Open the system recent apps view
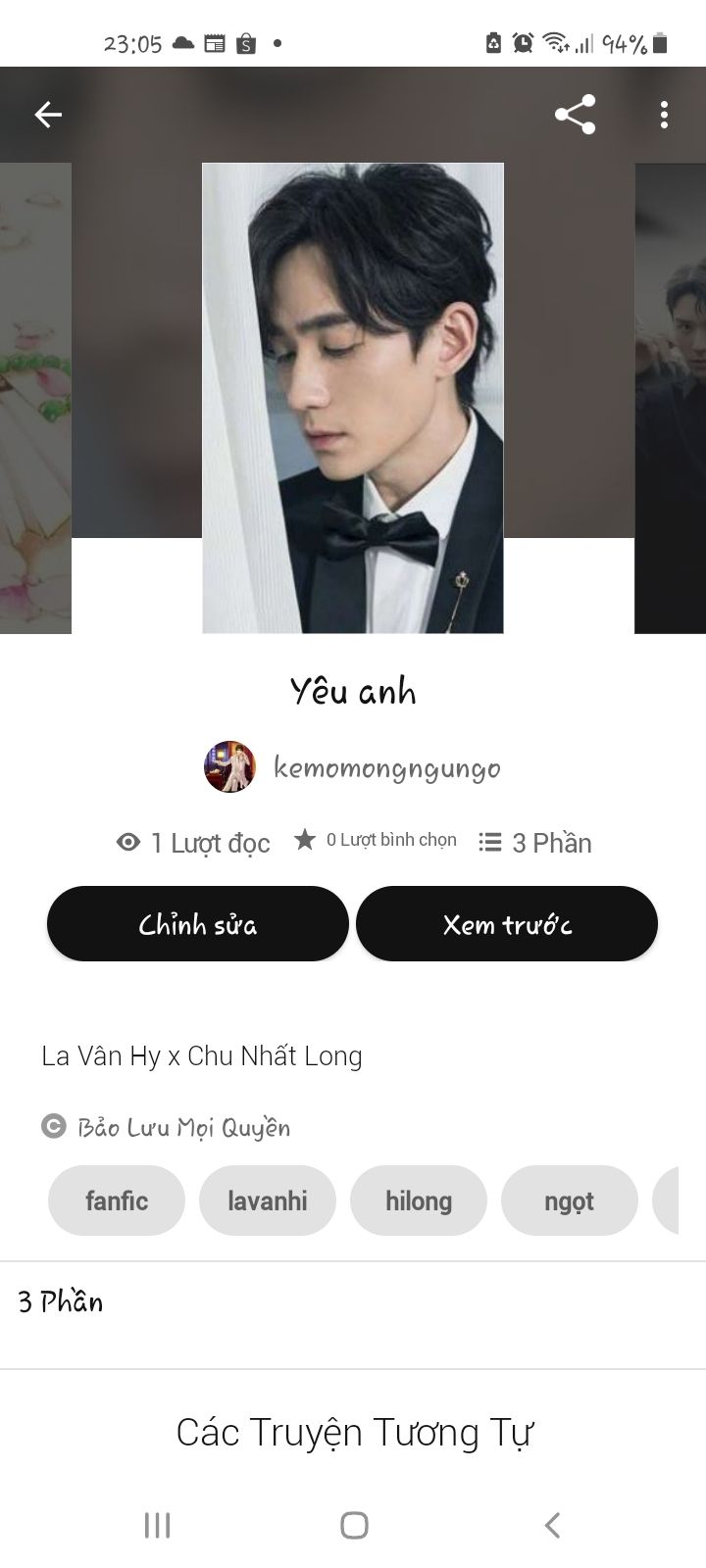 click(x=157, y=1525)
